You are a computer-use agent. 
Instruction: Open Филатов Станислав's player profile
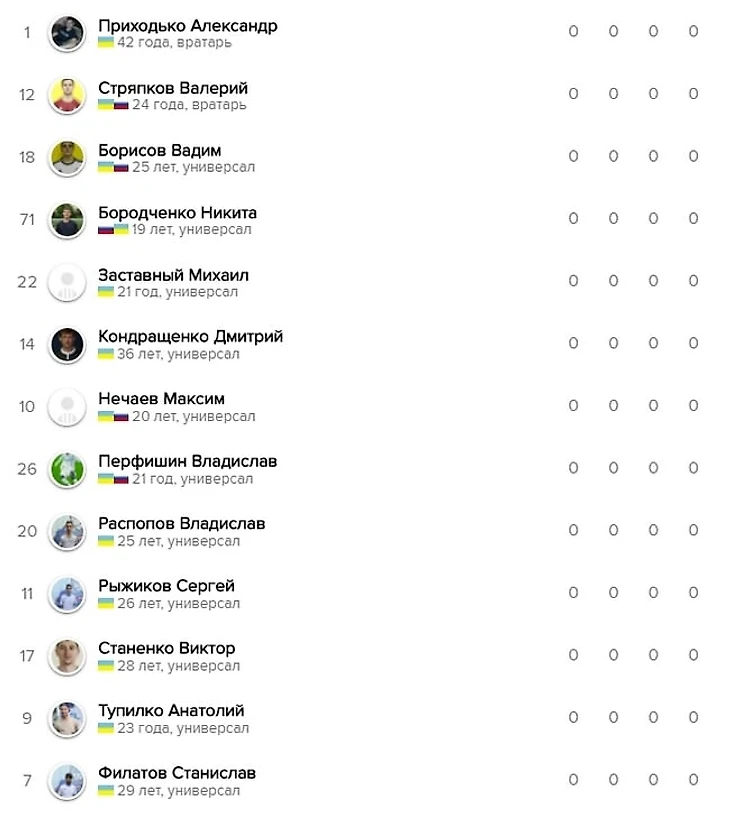click(176, 773)
